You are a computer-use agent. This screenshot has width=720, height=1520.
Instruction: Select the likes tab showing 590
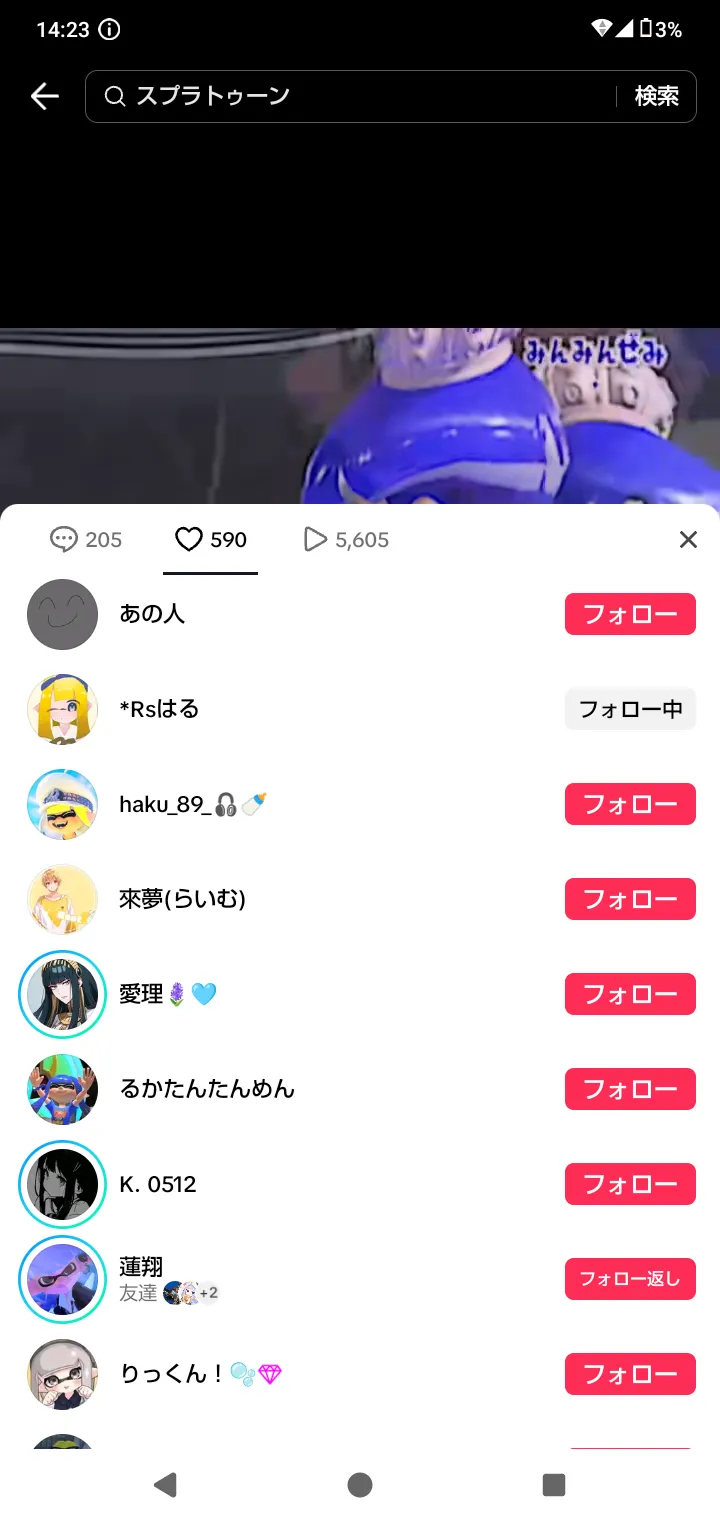pyautogui.click(x=211, y=540)
